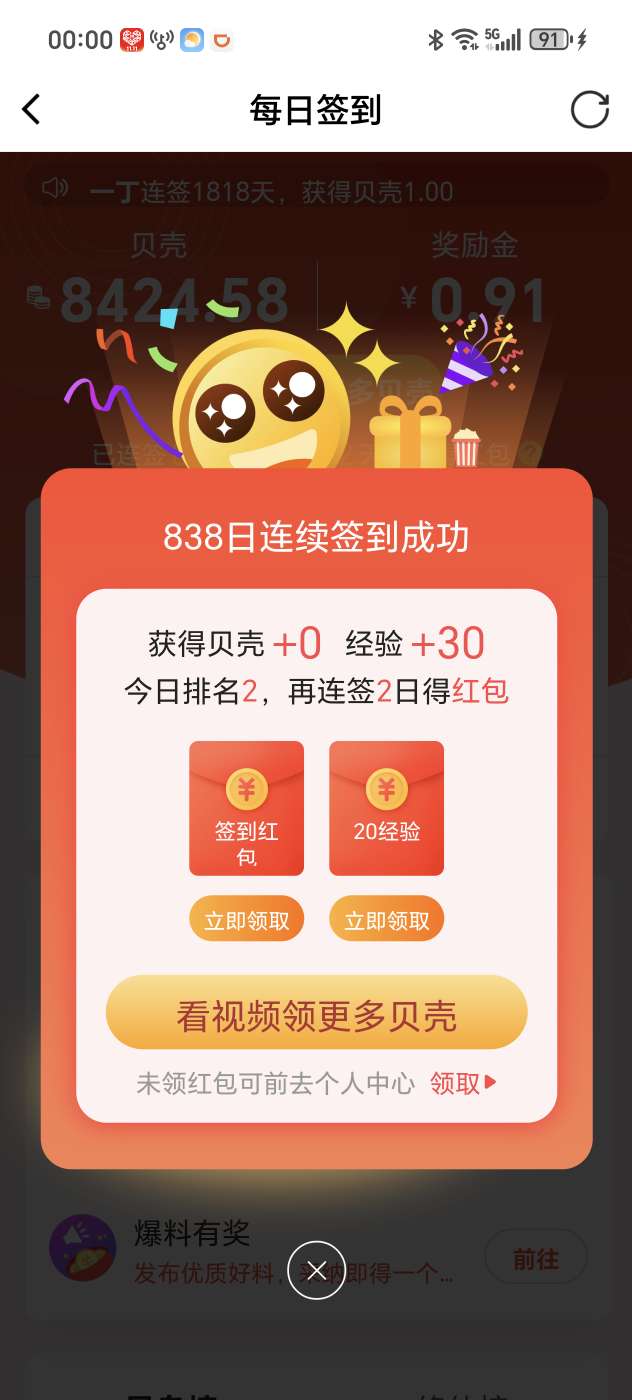
Task: Open the 签到红包 red envelope card
Action: [246, 808]
